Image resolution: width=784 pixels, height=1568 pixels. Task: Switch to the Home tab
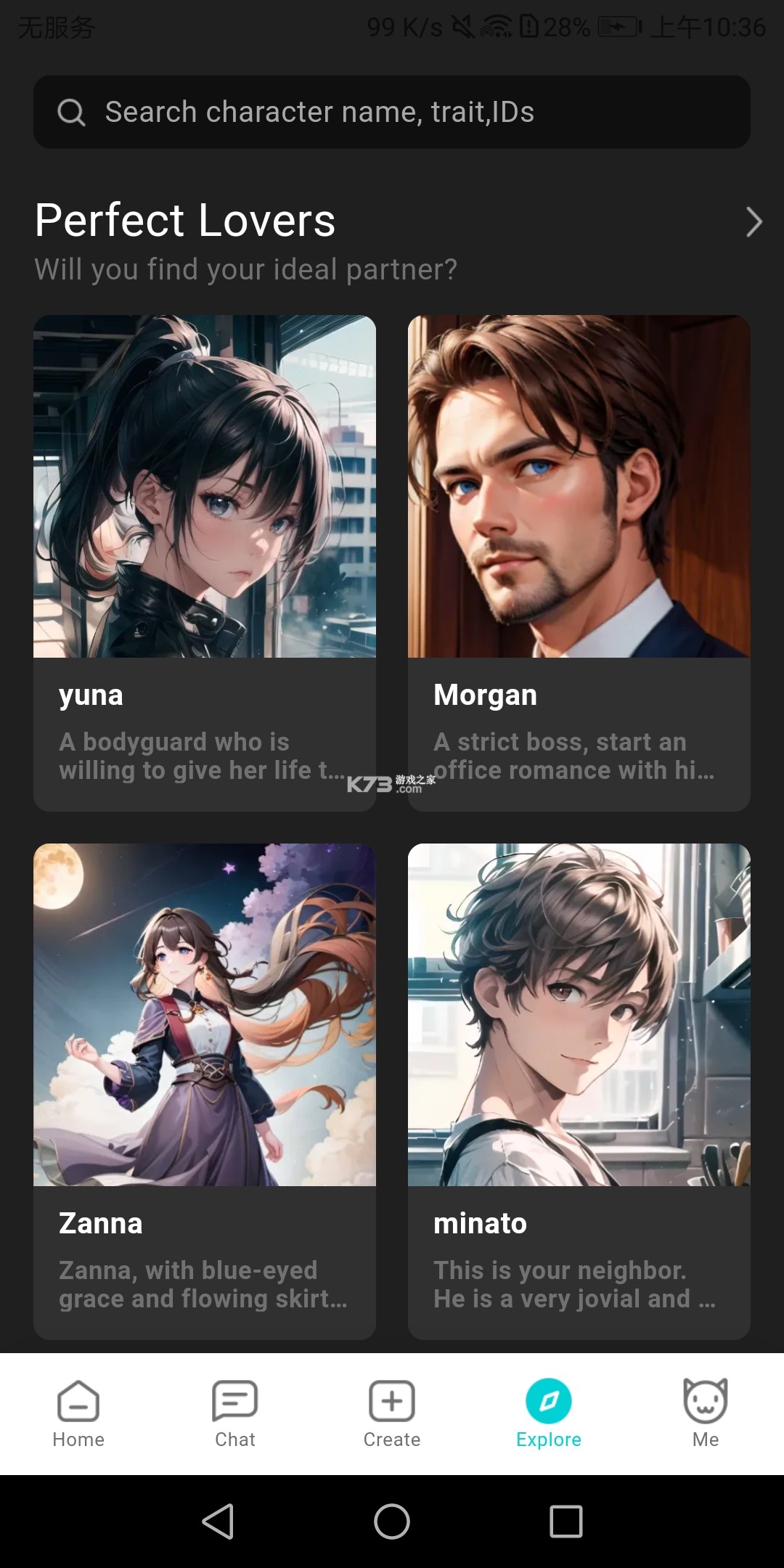click(78, 1413)
